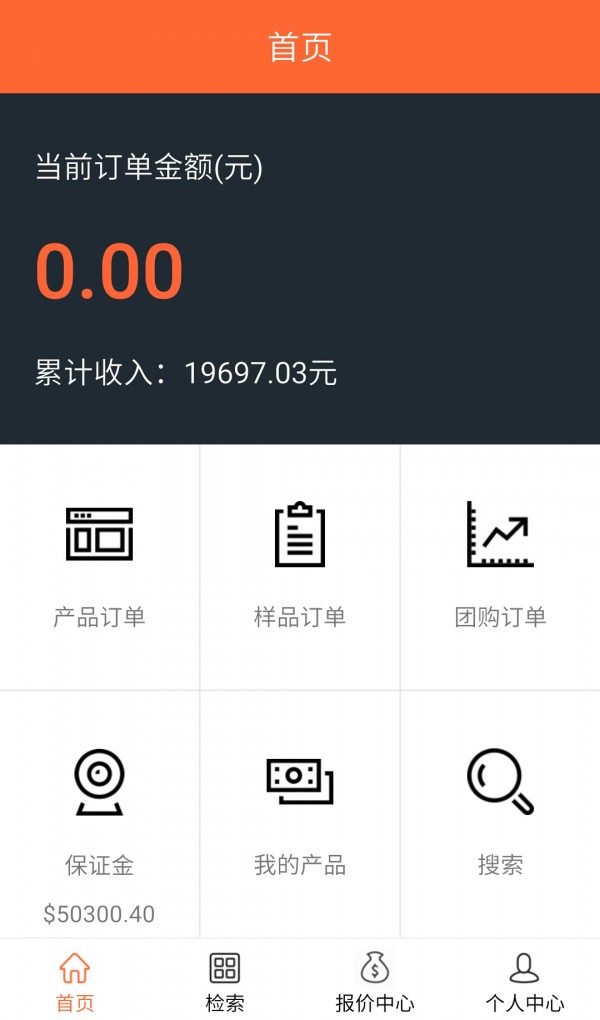Image resolution: width=600 pixels, height=1020 pixels.
Task: Switch to the 报价中心 tab
Action: tap(375, 980)
